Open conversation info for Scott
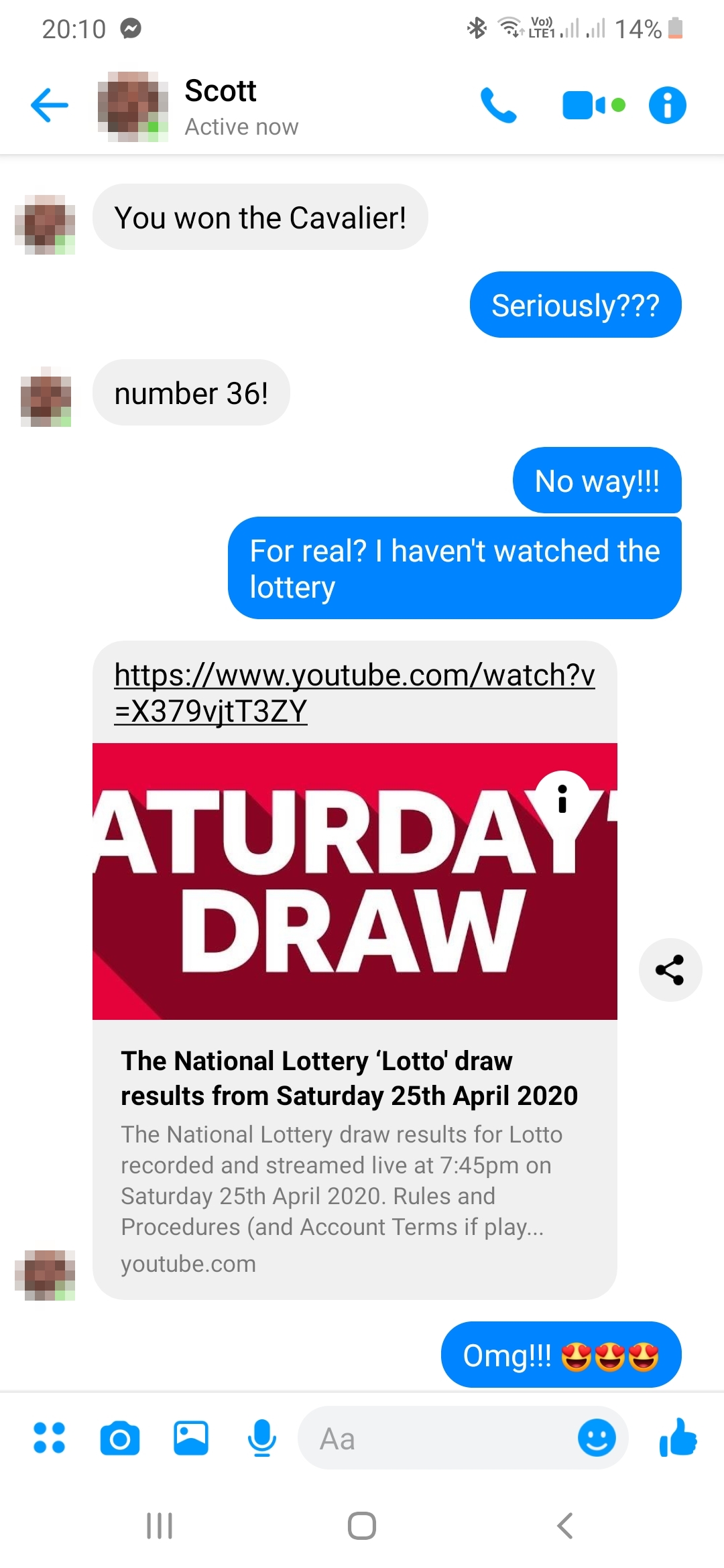 coord(667,105)
